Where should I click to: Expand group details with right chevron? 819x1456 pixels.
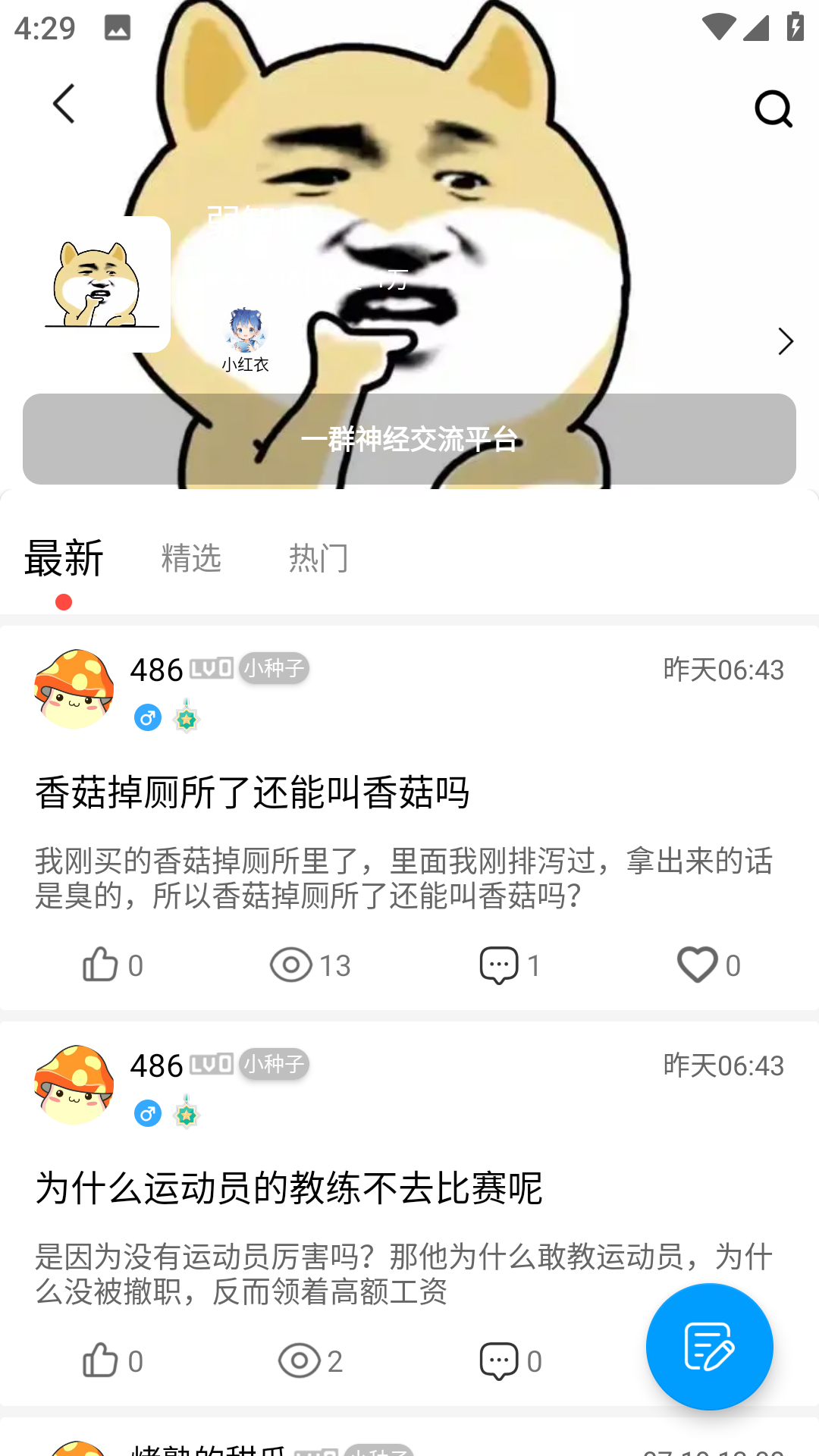[786, 341]
